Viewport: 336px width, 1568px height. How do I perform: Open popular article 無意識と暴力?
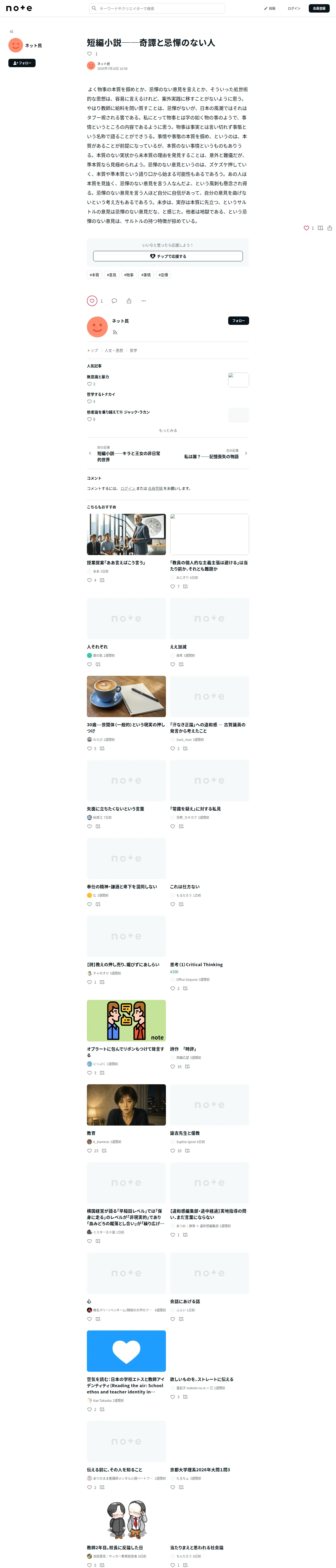click(98, 377)
